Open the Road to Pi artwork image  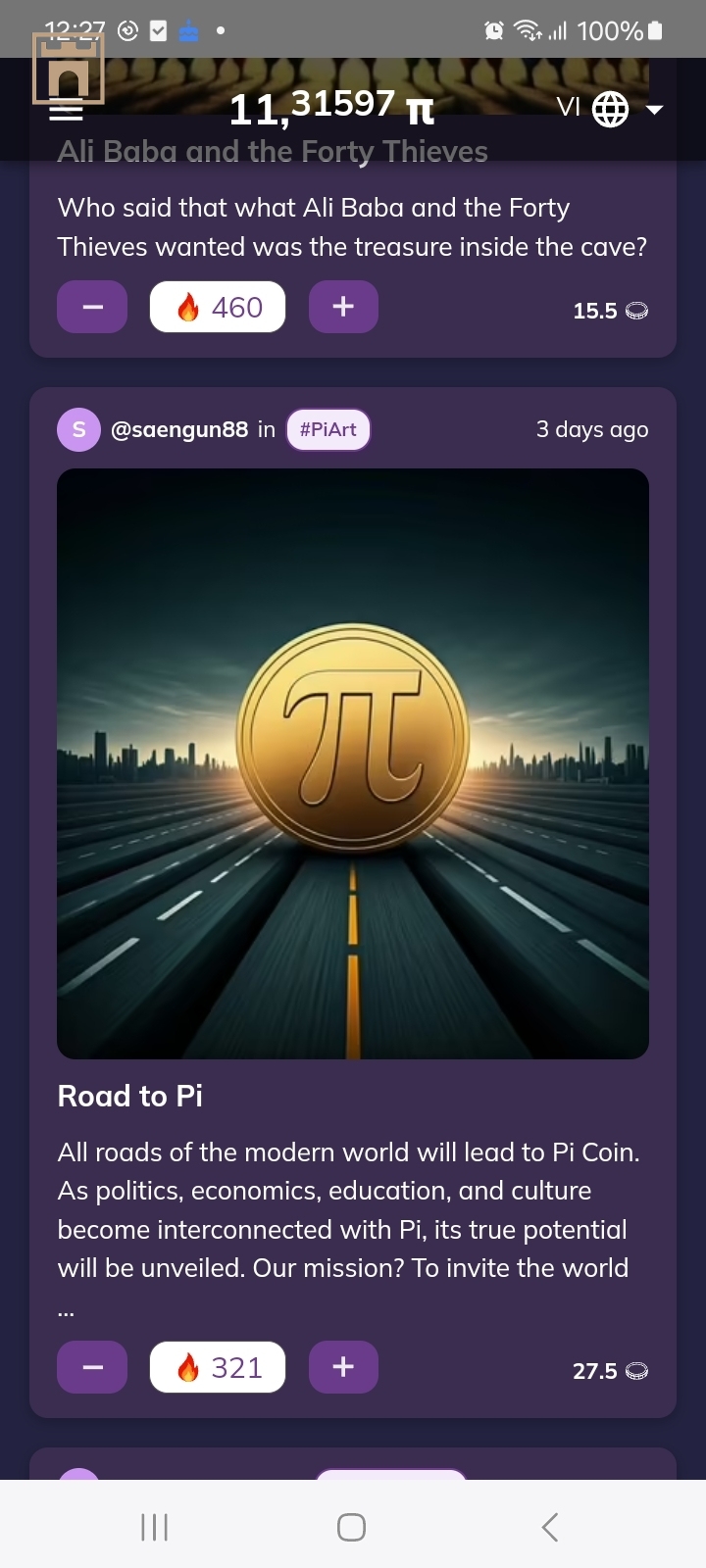(353, 763)
